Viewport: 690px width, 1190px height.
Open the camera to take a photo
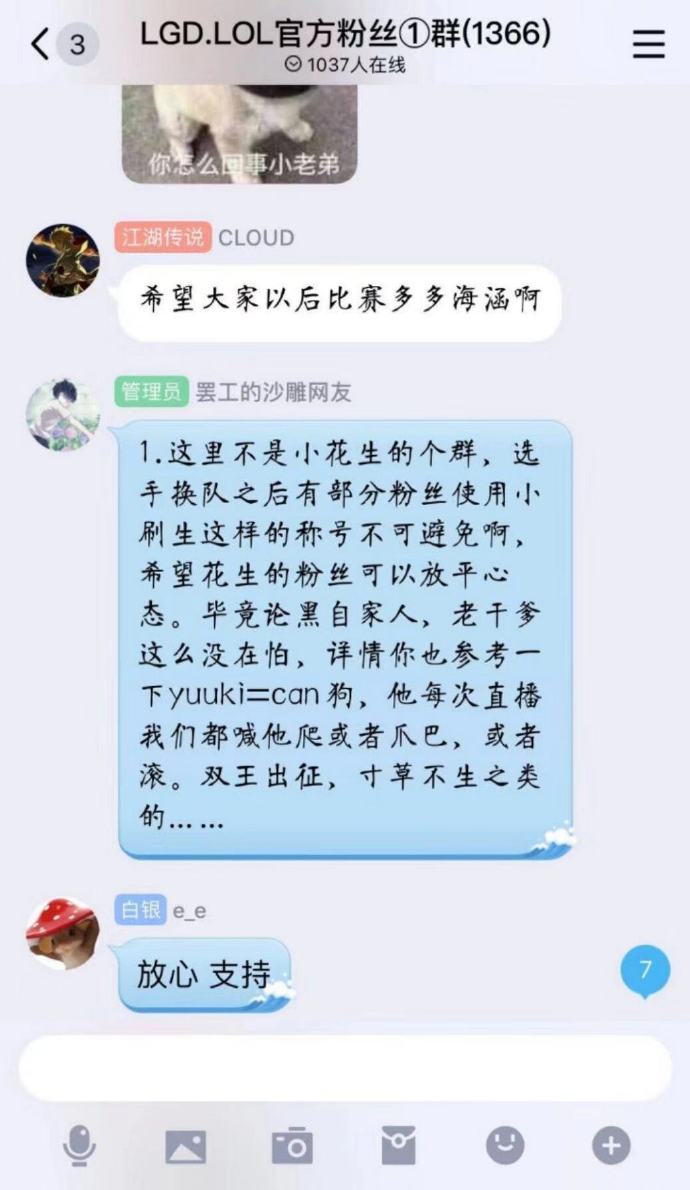pyautogui.click(x=292, y=1146)
